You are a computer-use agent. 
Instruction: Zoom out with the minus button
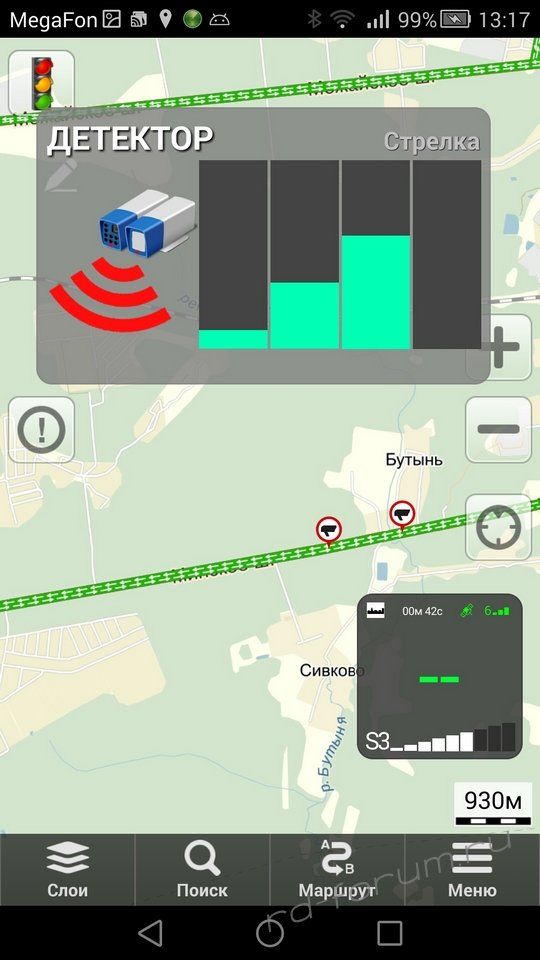click(x=498, y=430)
